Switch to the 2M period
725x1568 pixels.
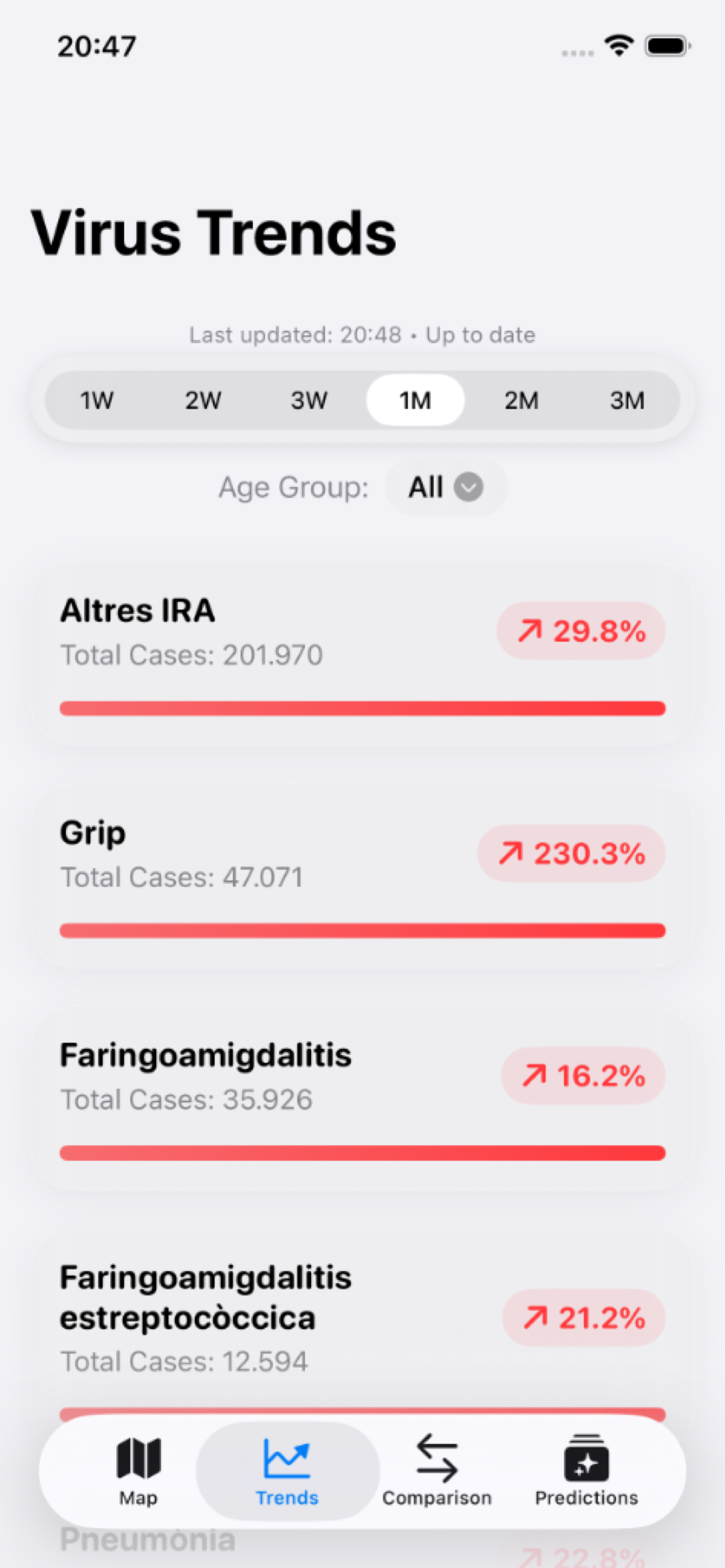[521, 401]
